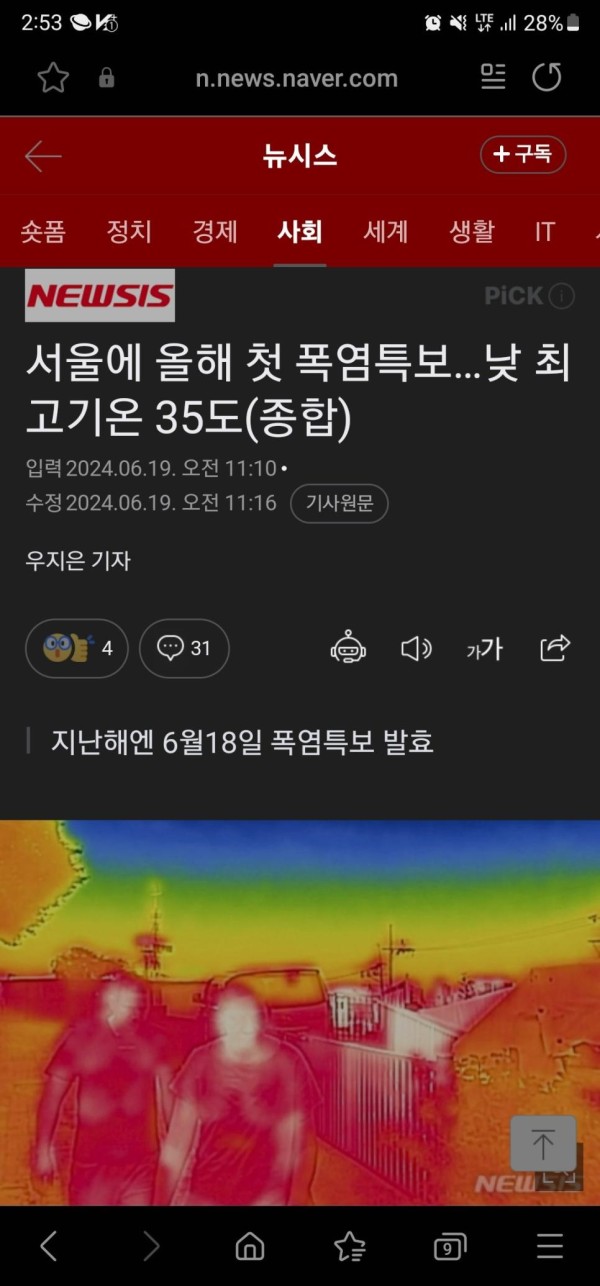Reload the page
600x1286 pixels.
pos(547,78)
